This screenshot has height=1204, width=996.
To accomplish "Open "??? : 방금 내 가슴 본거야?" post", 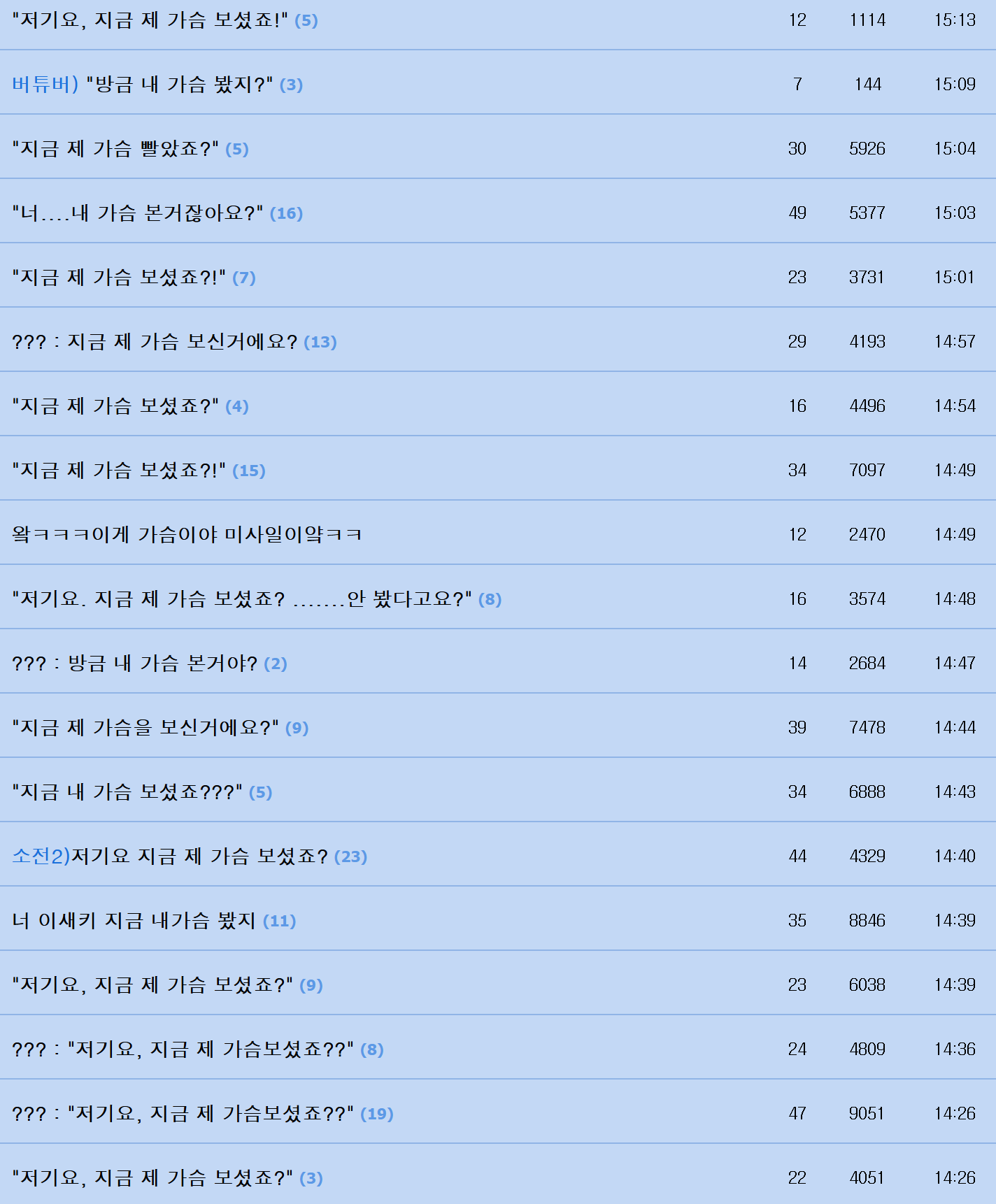I will point(135,664).
